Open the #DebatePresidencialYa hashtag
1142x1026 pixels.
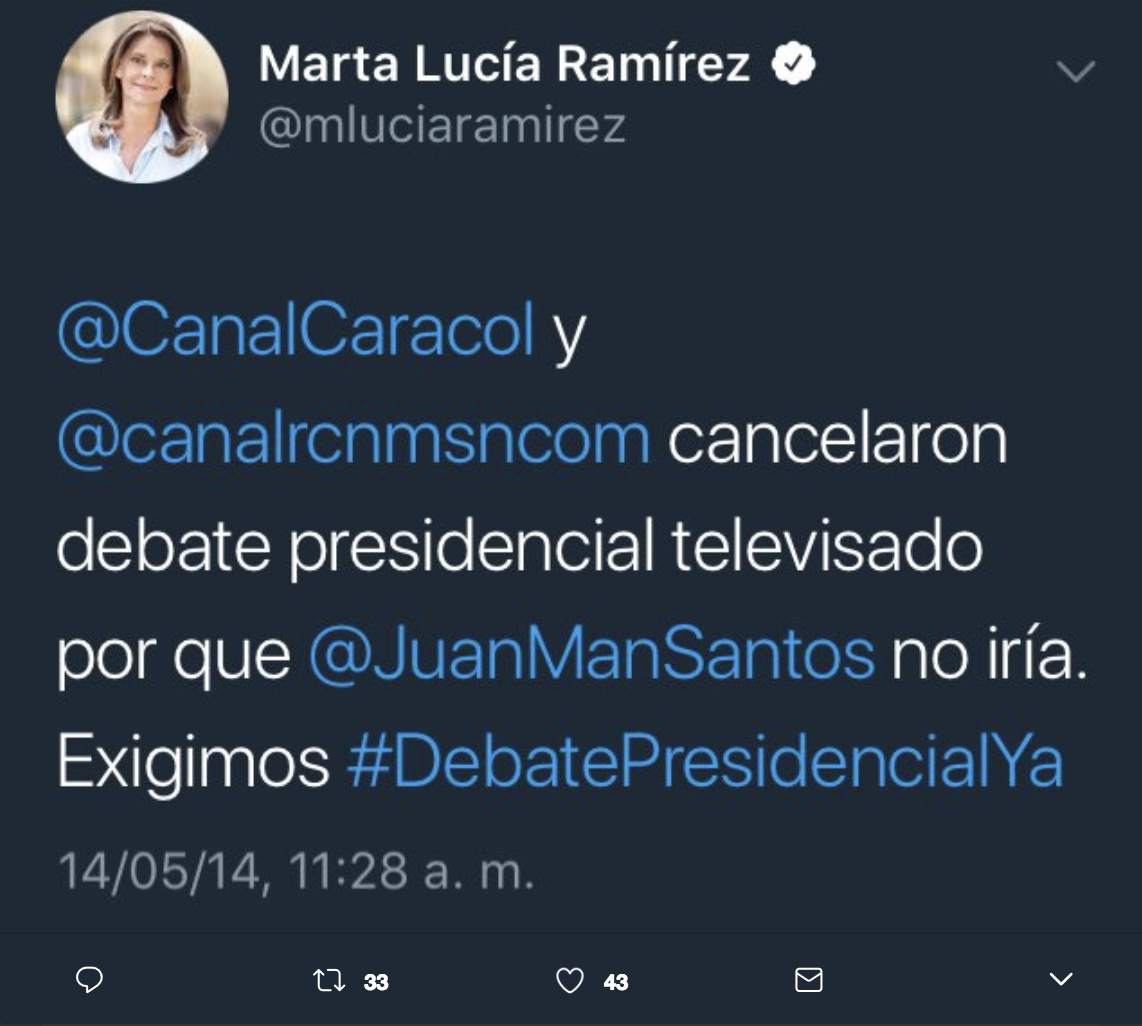(705, 762)
